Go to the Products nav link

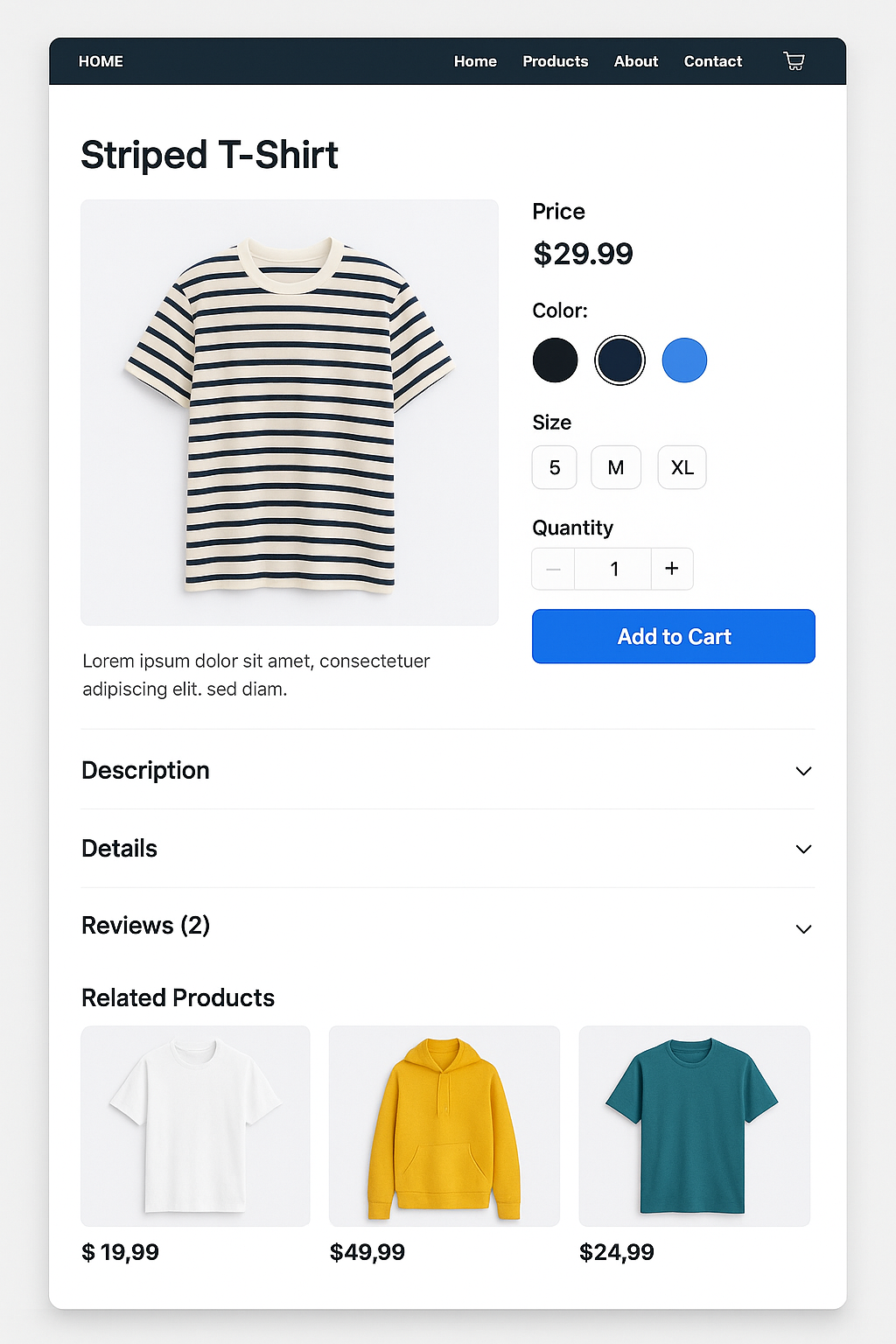tap(555, 61)
